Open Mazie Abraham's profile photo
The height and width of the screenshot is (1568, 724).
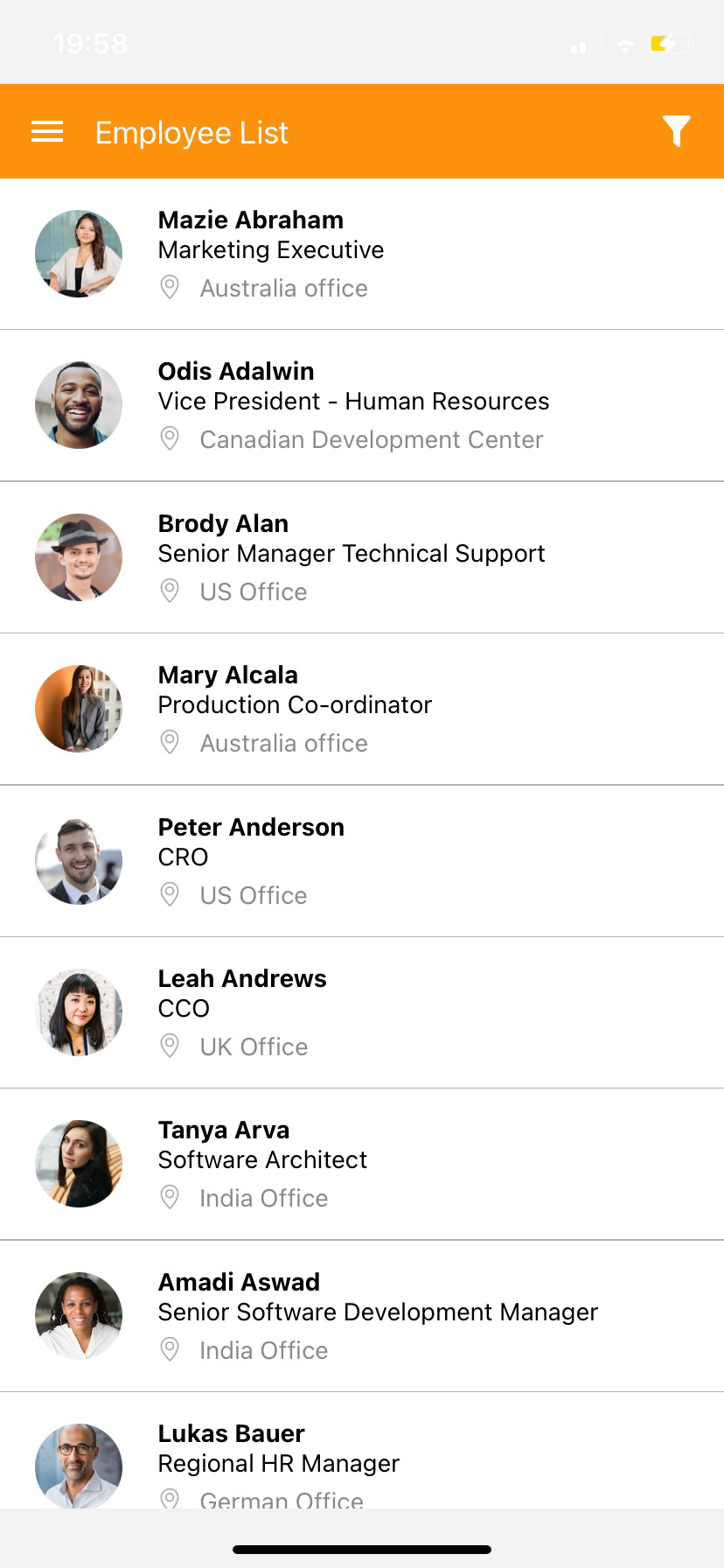pos(78,254)
